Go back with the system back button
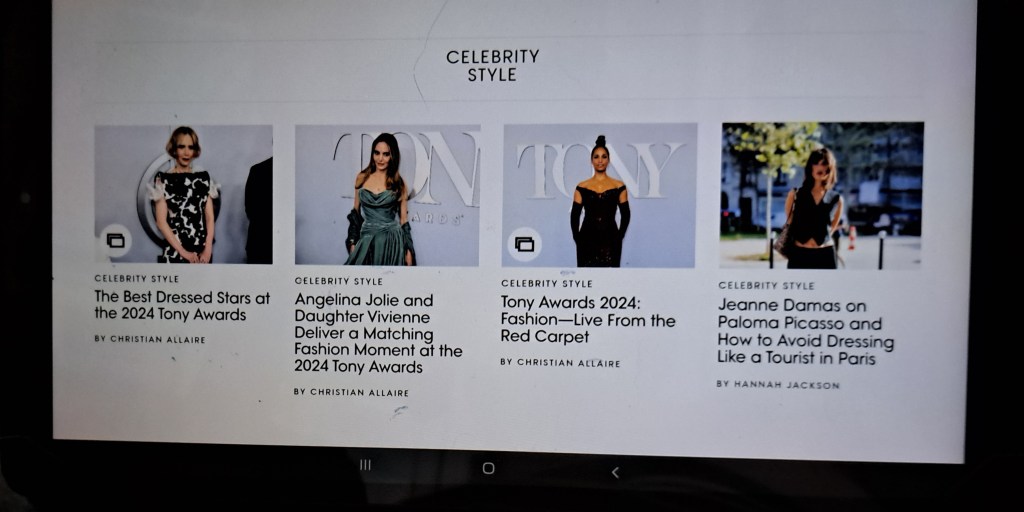 tap(615, 472)
